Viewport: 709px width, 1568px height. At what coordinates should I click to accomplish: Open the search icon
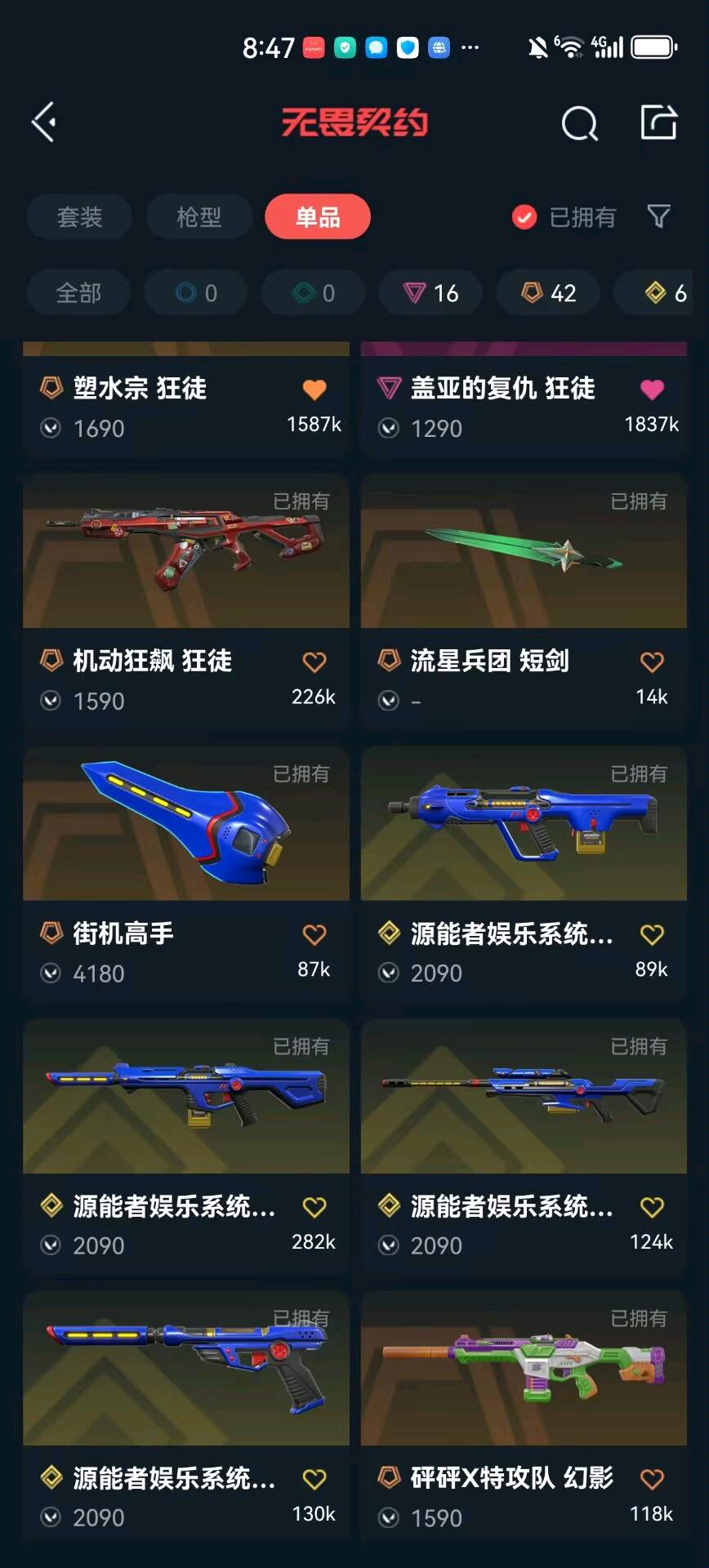click(579, 124)
